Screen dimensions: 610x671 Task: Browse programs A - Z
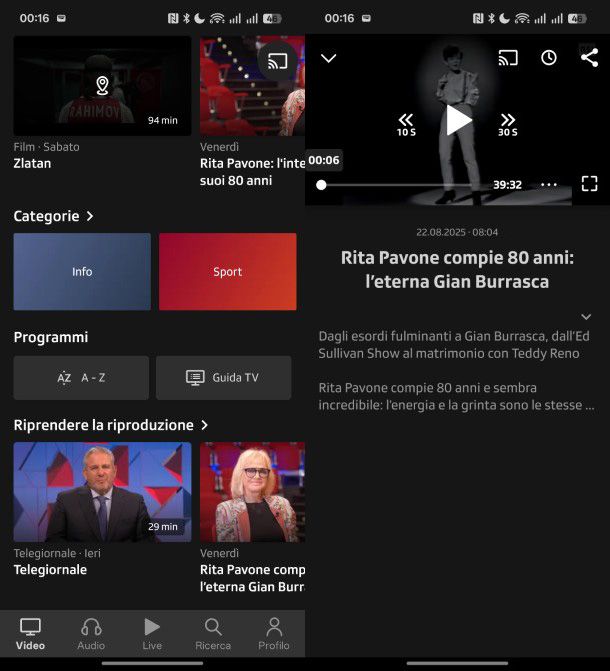(81, 377)
